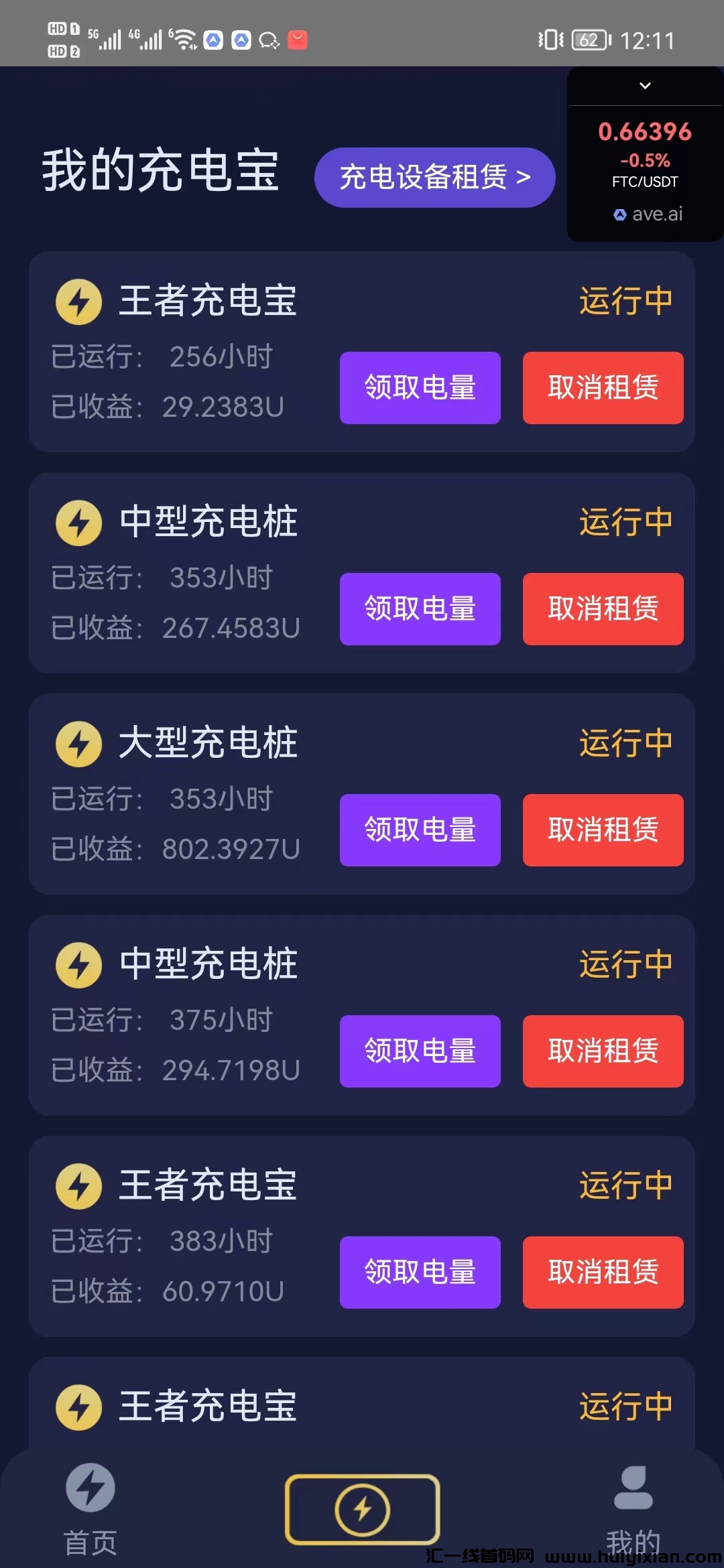Tap 领取电量 on 中型充电桩 with 267.4583U
The height and width of the screenshot is (1568, 724).
(420, 609)
